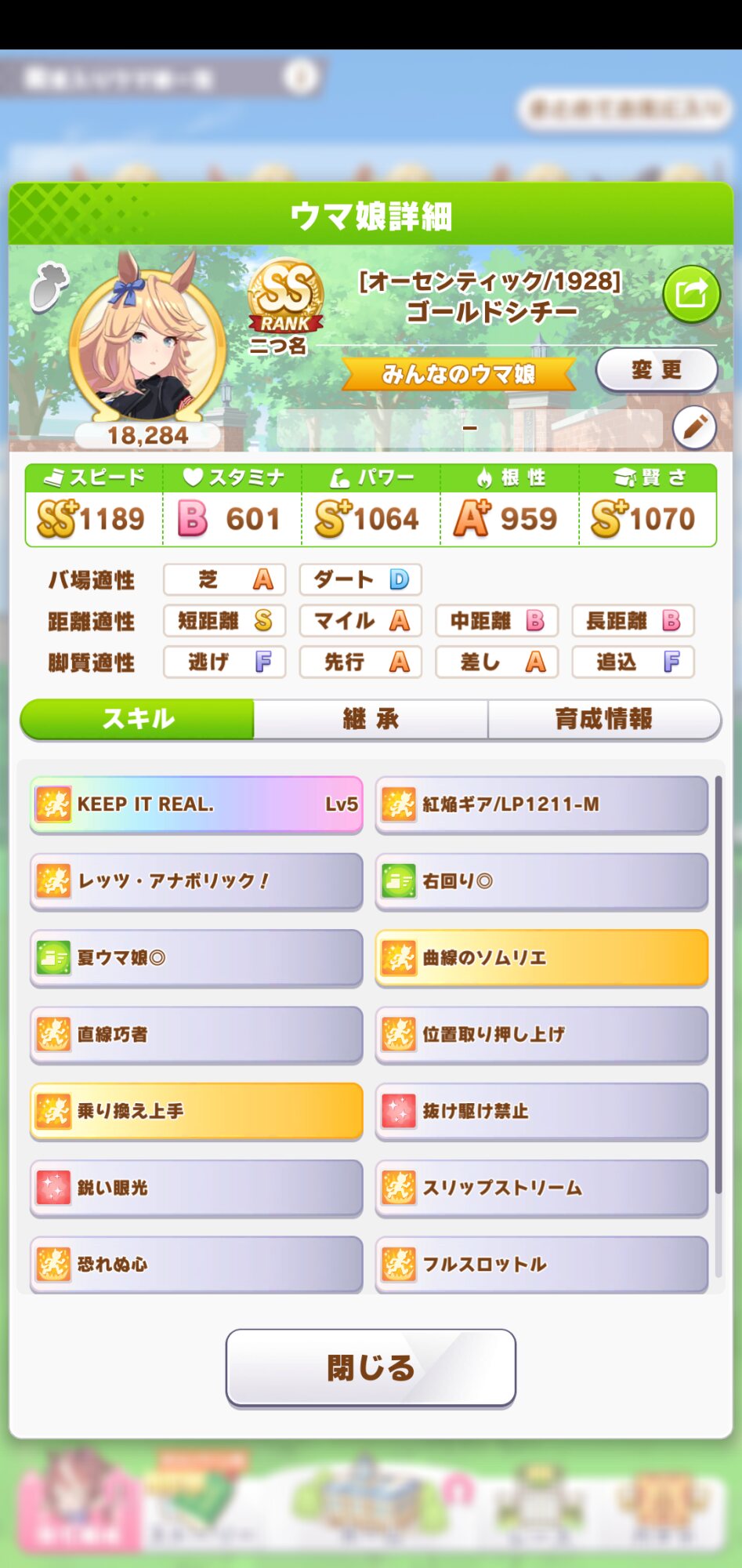Close the dialog with 閉じる
Viewport: 742px width, 1568px height.
coord(371,1368)
